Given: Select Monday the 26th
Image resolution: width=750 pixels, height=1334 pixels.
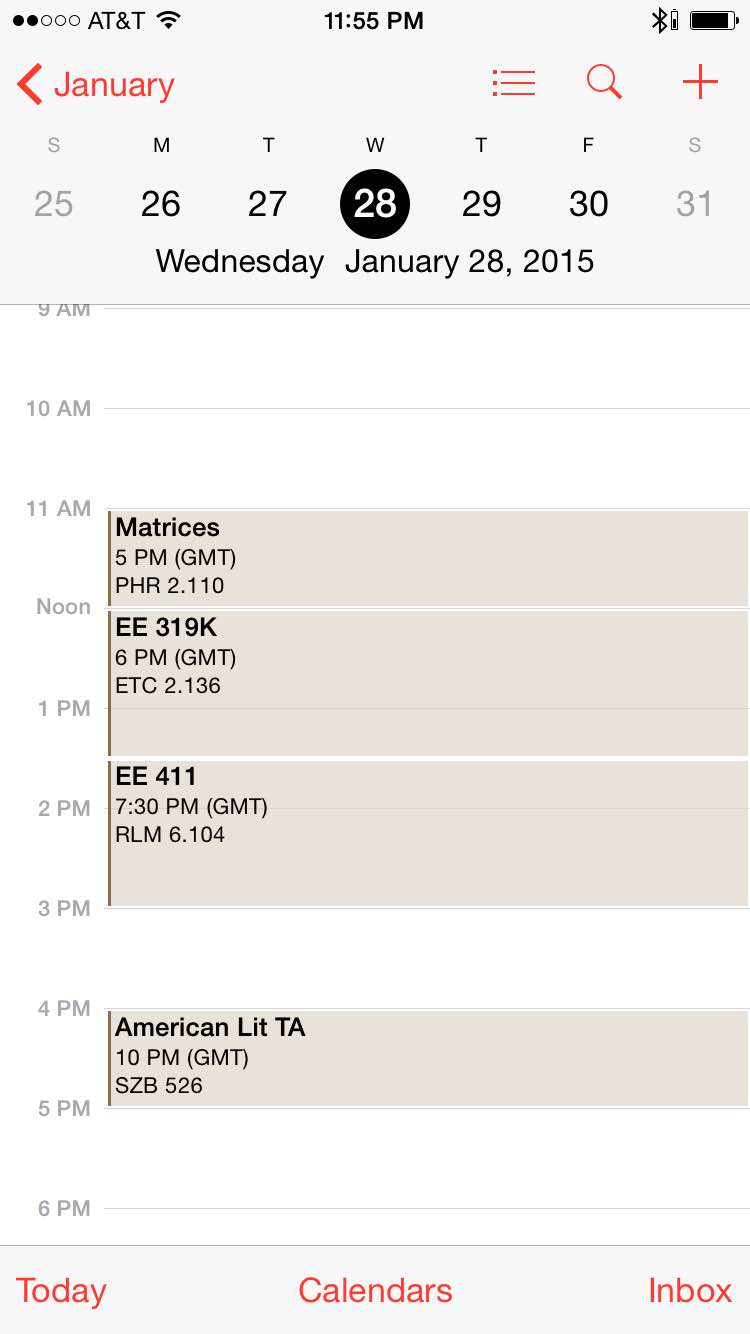Looking at the screenshot, I should click(x=161, y=204).
